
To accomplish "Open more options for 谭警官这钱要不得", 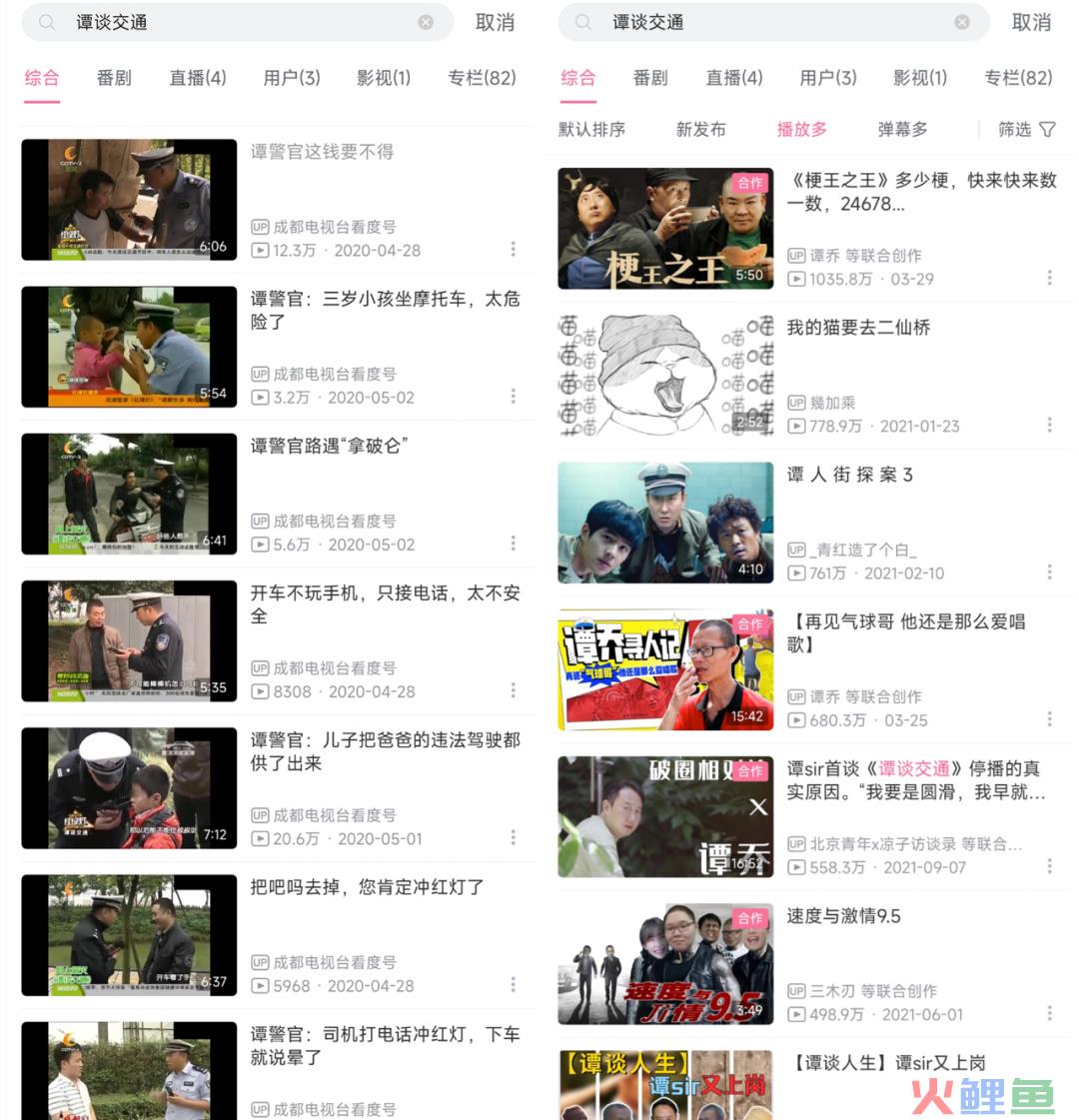I will pos(514,249).
